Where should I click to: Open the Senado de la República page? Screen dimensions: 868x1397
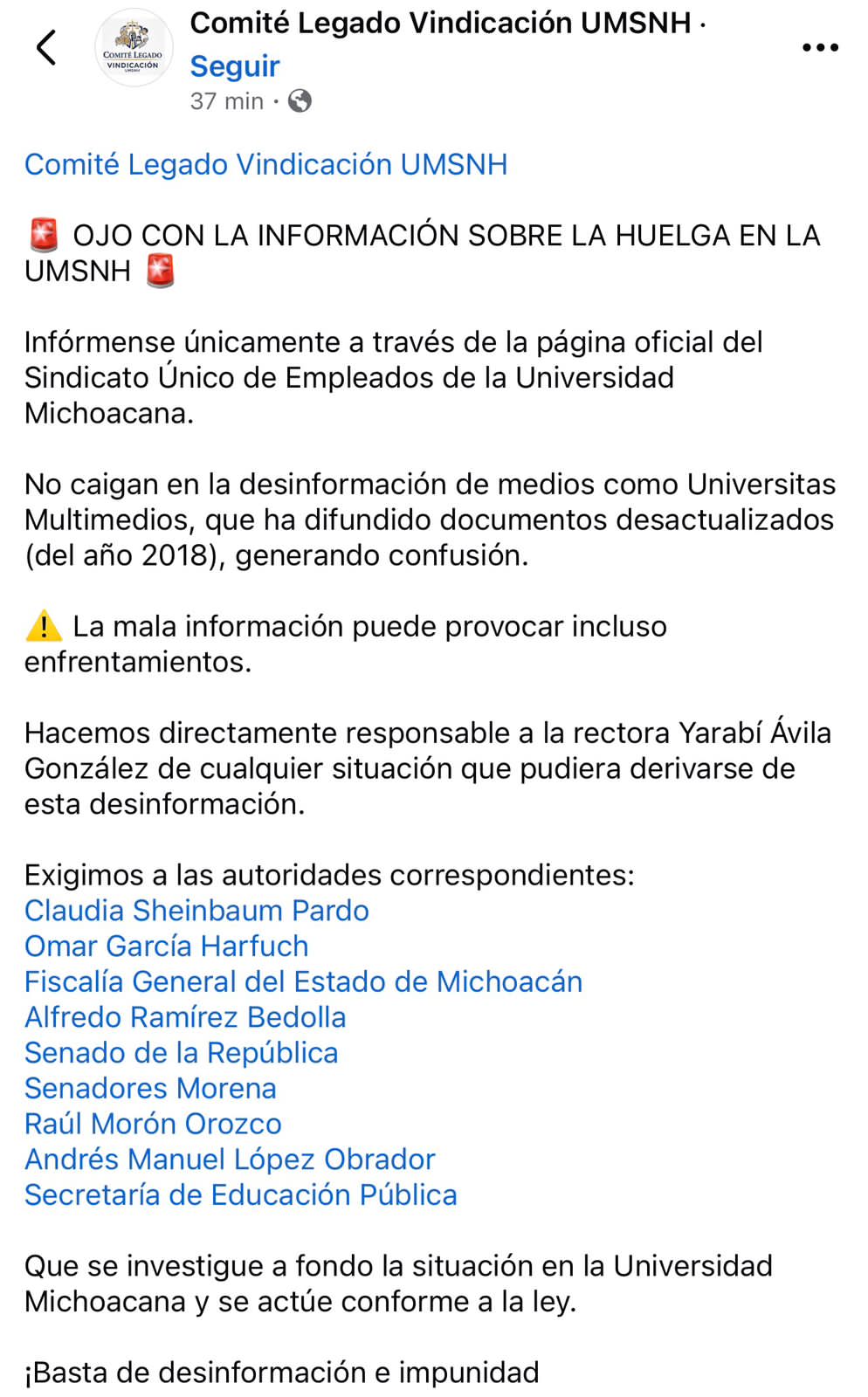pos(181,1053)
